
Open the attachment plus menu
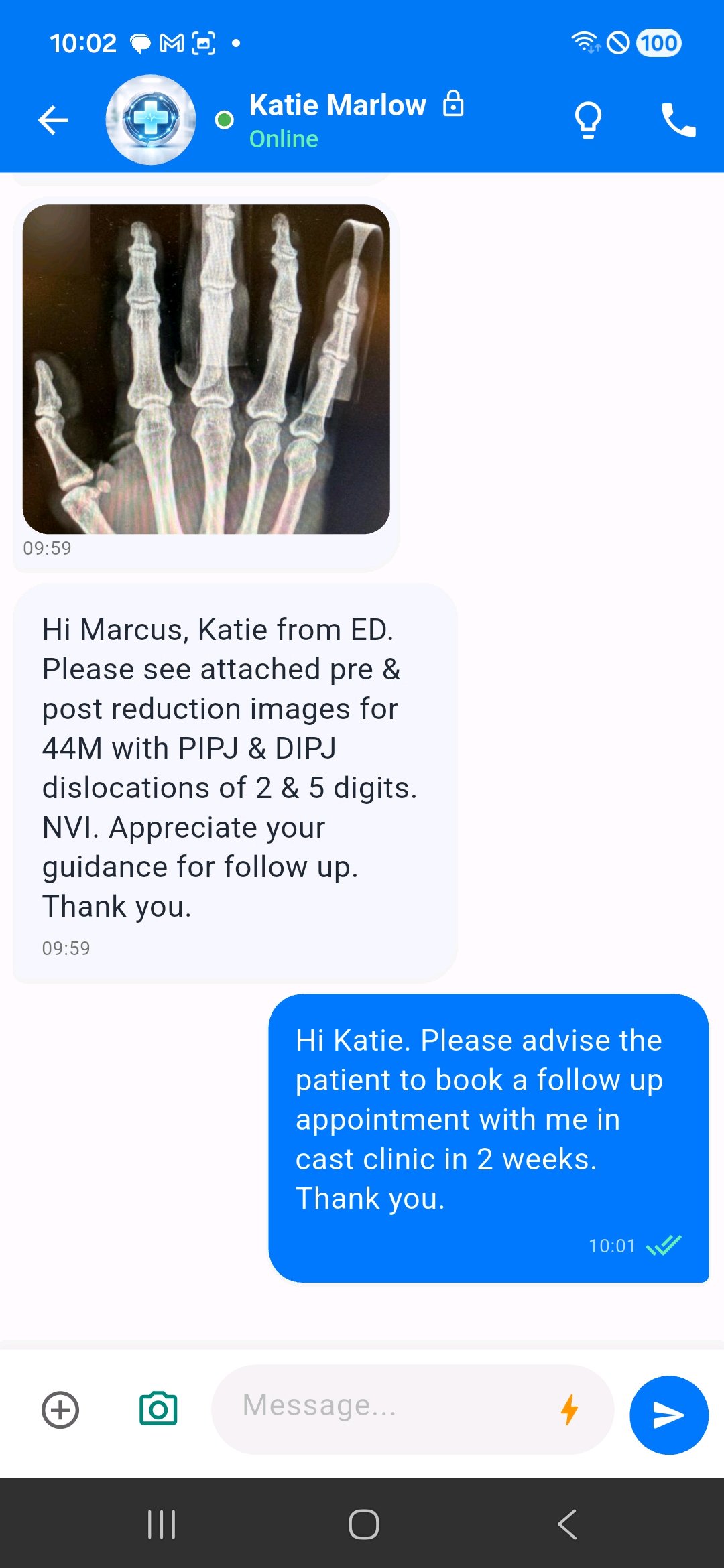click(x=60, y=1409)
